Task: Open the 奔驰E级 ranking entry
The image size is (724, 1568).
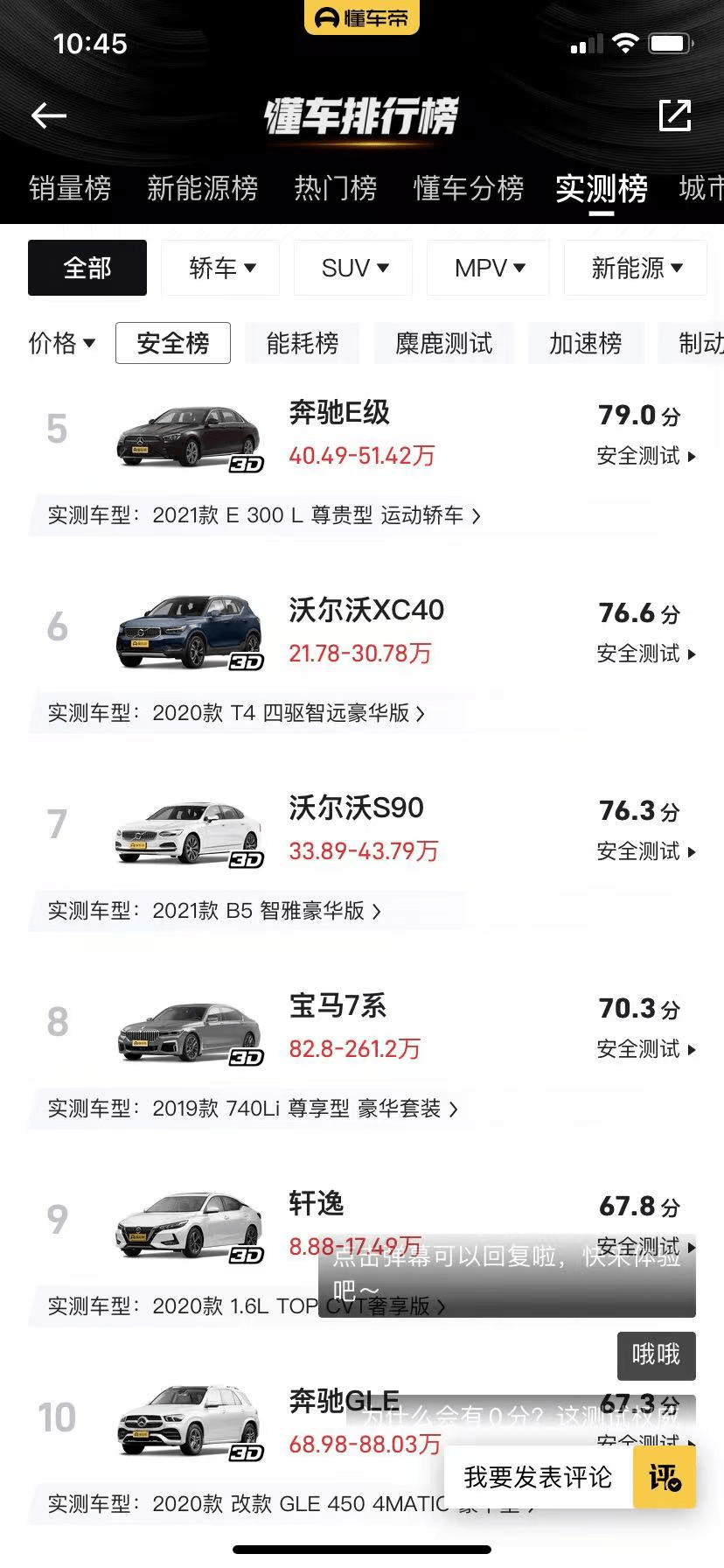Action: click(362, 434)
